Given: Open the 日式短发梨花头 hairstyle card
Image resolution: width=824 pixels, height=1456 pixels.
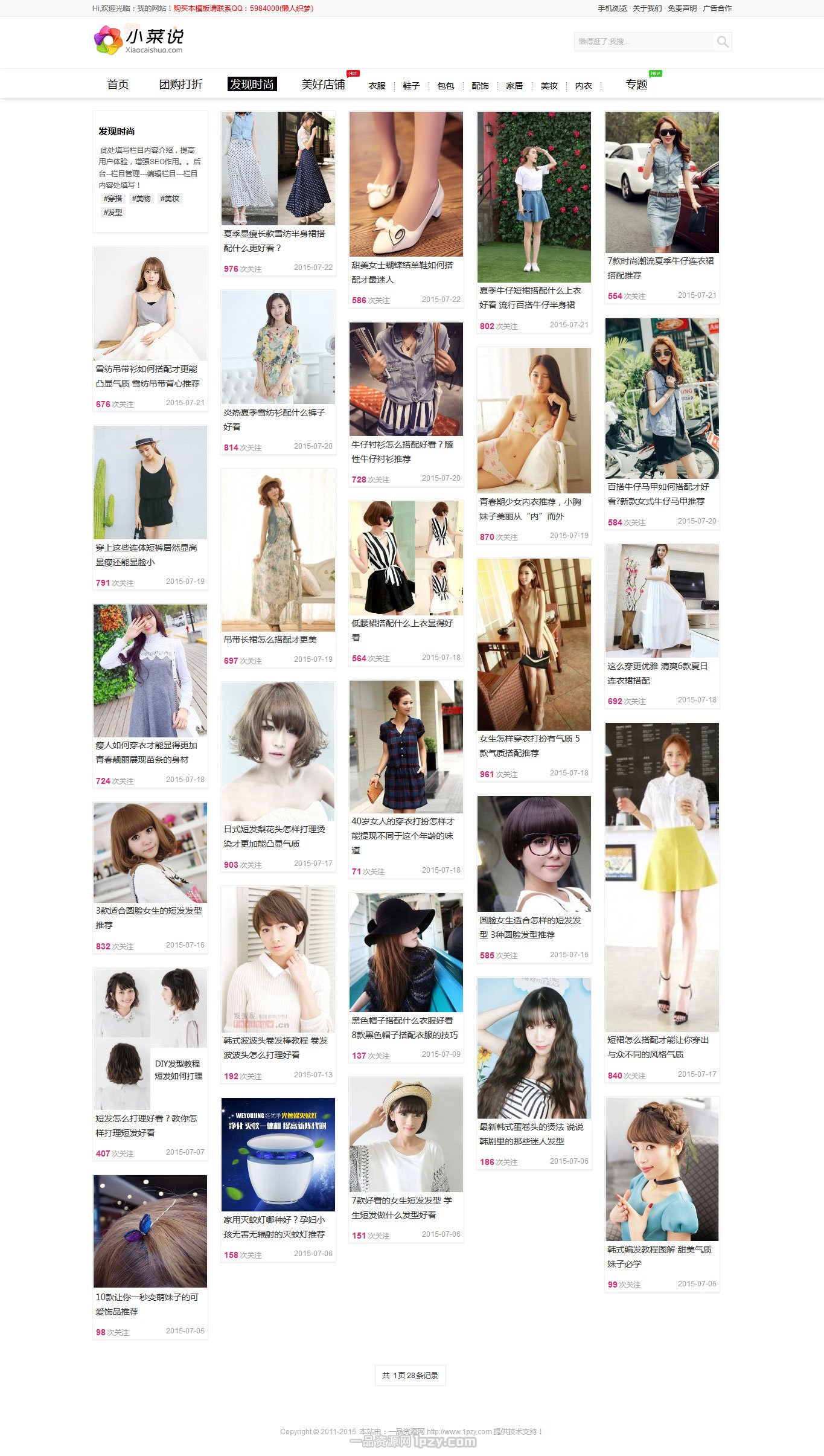Looking at the screenshot, I should tap(278, 777).
